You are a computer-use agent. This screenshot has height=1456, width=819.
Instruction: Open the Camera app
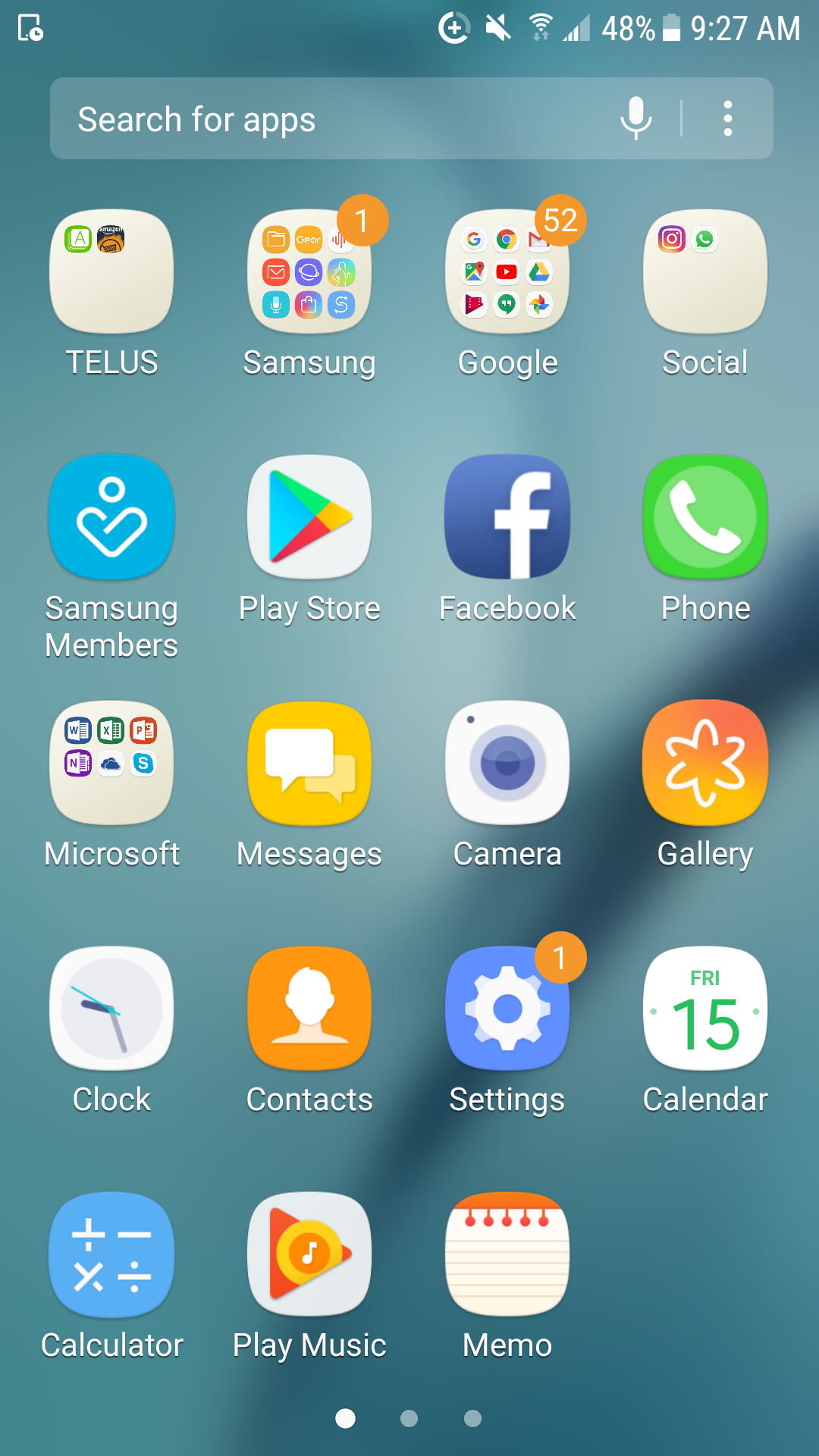pos(507,762)
